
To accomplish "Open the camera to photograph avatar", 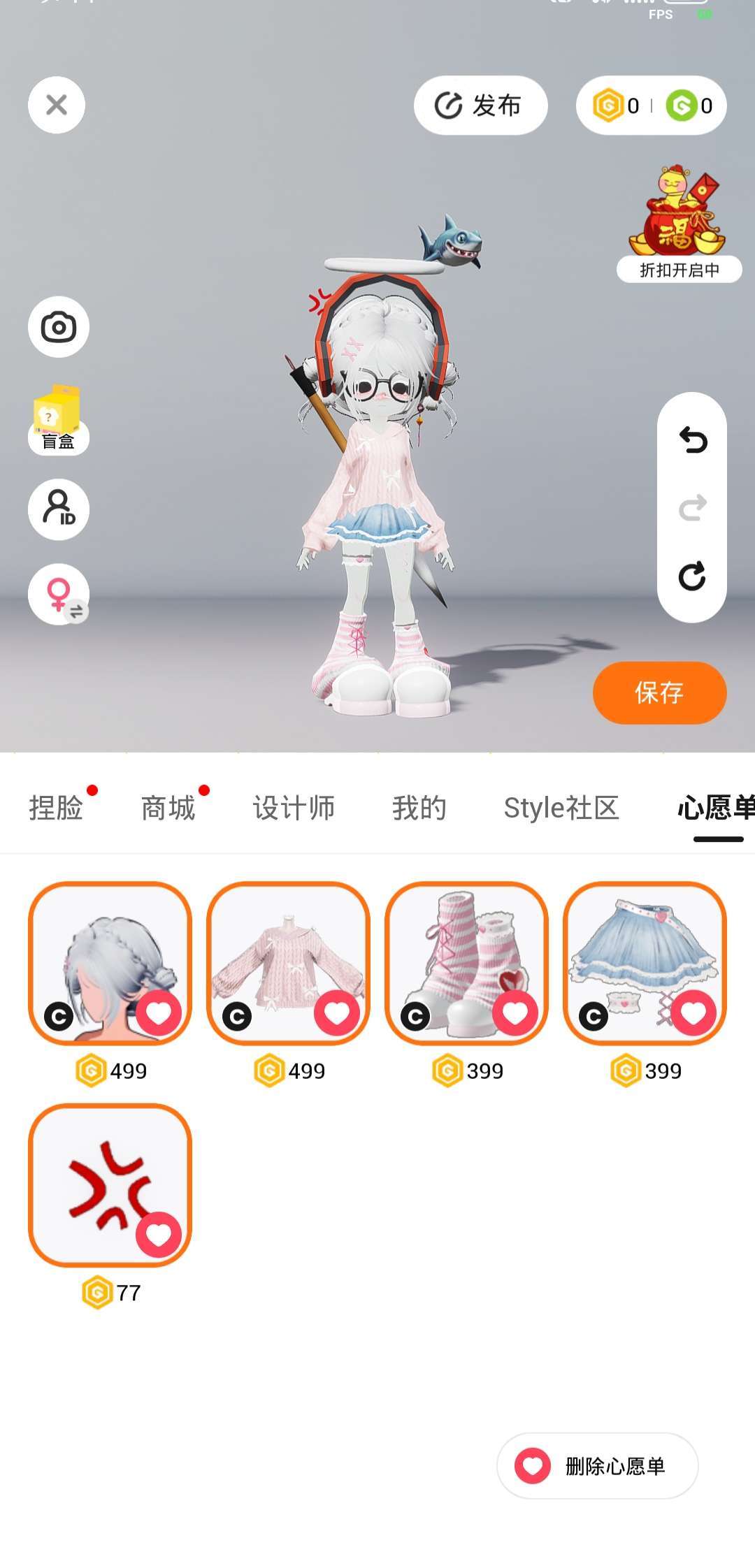I will coord(59,327).
